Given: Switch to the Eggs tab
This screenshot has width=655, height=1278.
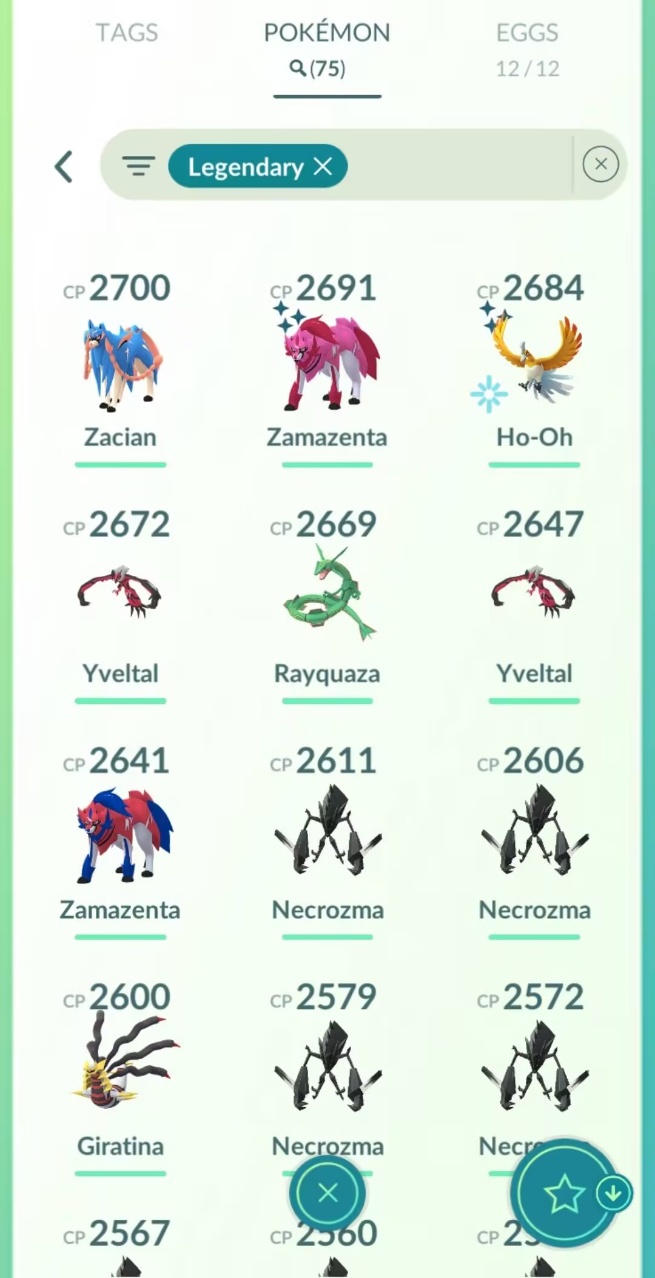Looking at the screenshot, I should click(x=527, y=32).
